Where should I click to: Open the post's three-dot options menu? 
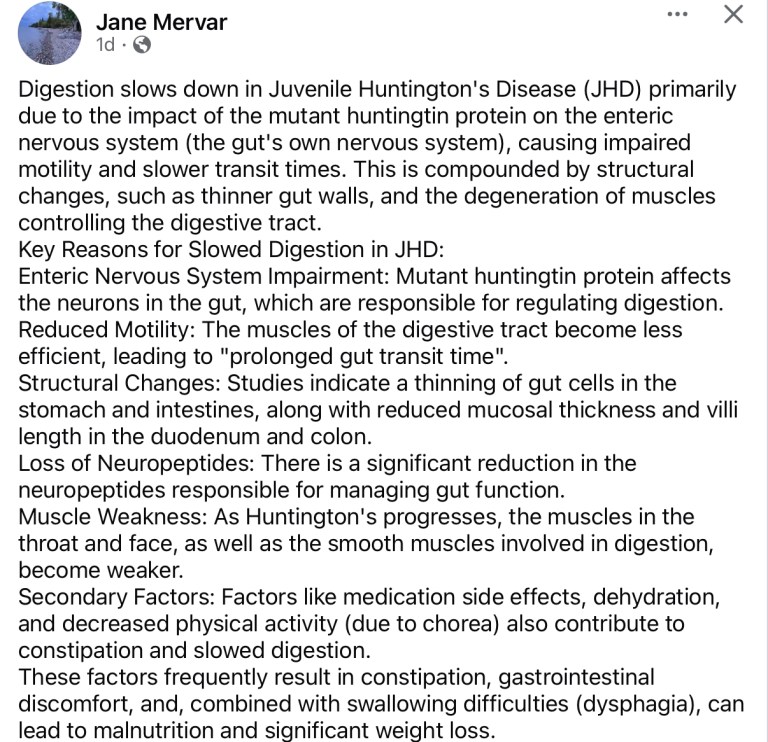[678, 15]
